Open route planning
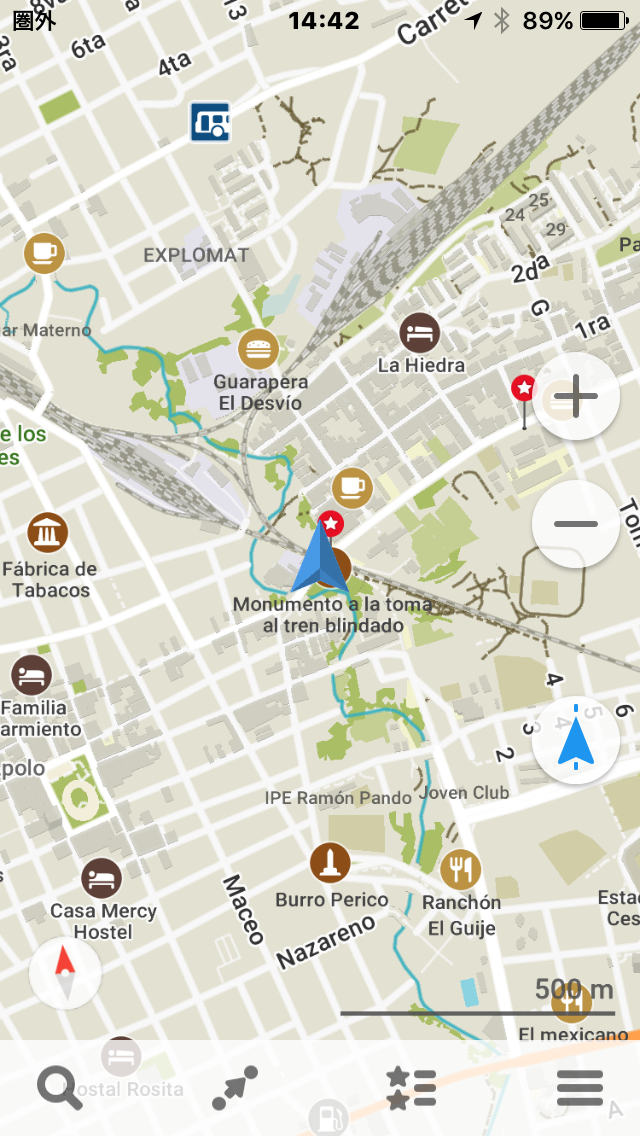The width and height of the screenshot is (640, 1136). click(x=235, y=1087)
